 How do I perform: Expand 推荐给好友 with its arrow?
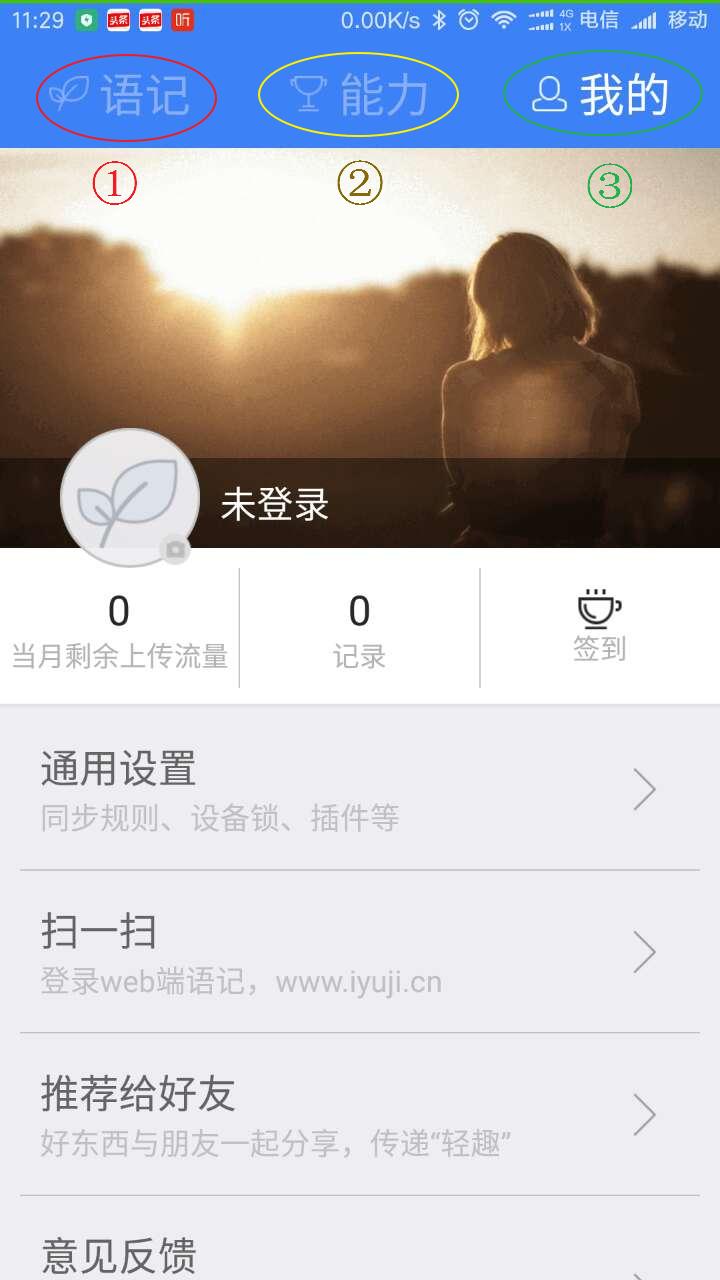click(x=645, y=1114)
